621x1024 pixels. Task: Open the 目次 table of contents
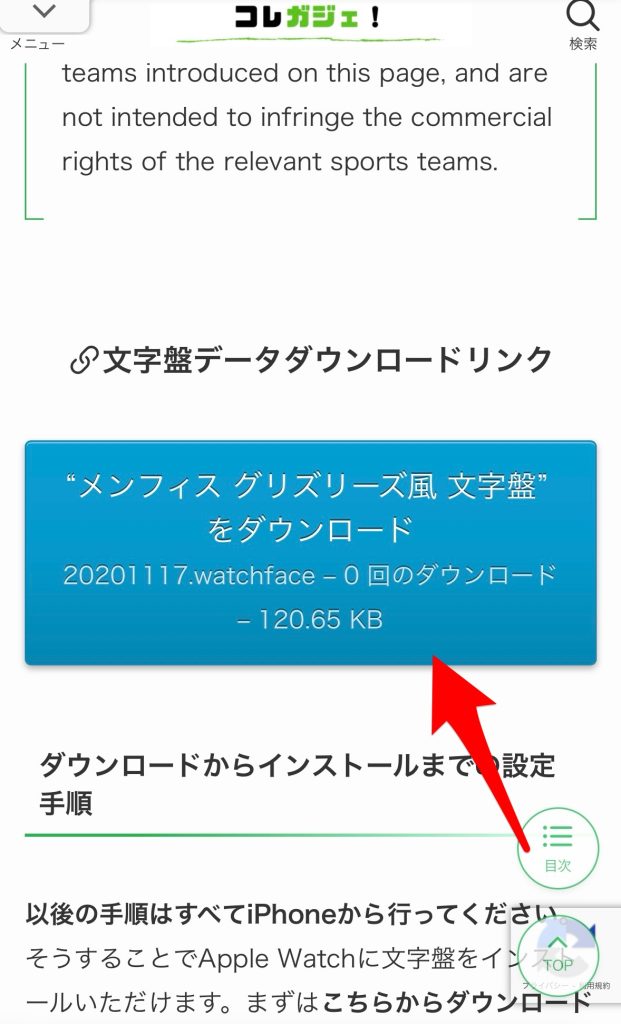tap(557, 847)
